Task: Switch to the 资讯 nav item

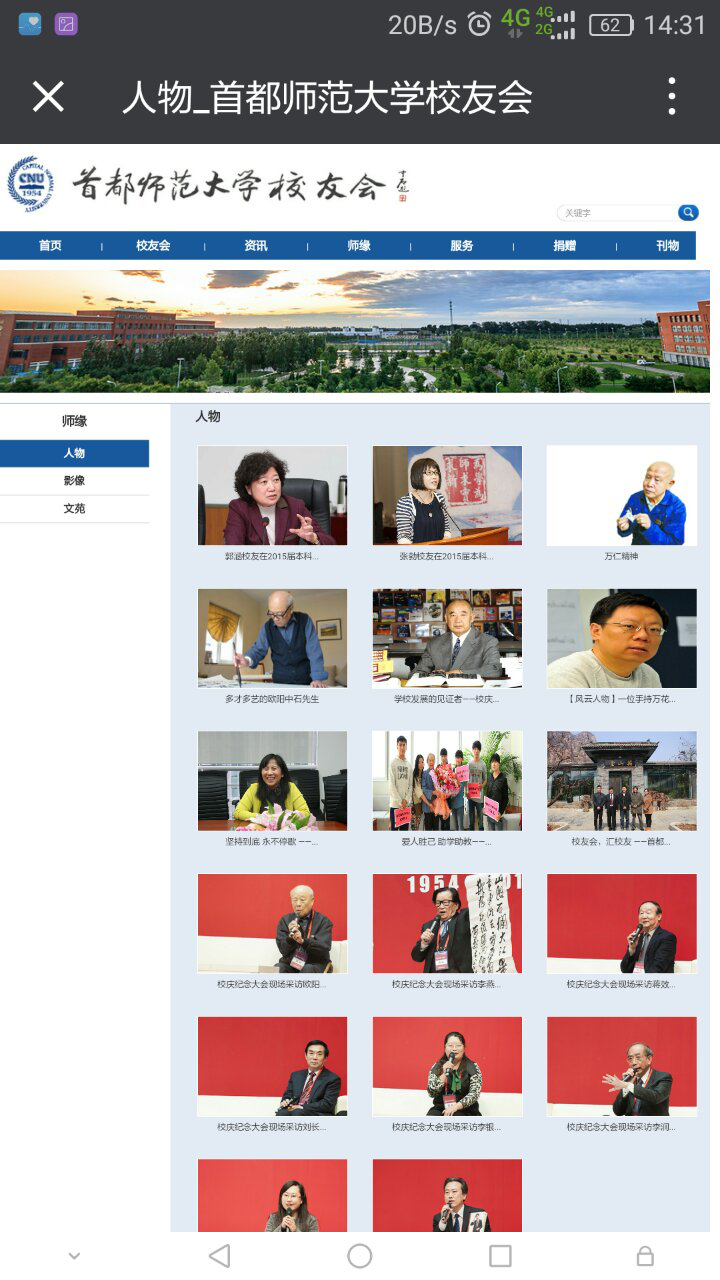Action: [256, 246]
